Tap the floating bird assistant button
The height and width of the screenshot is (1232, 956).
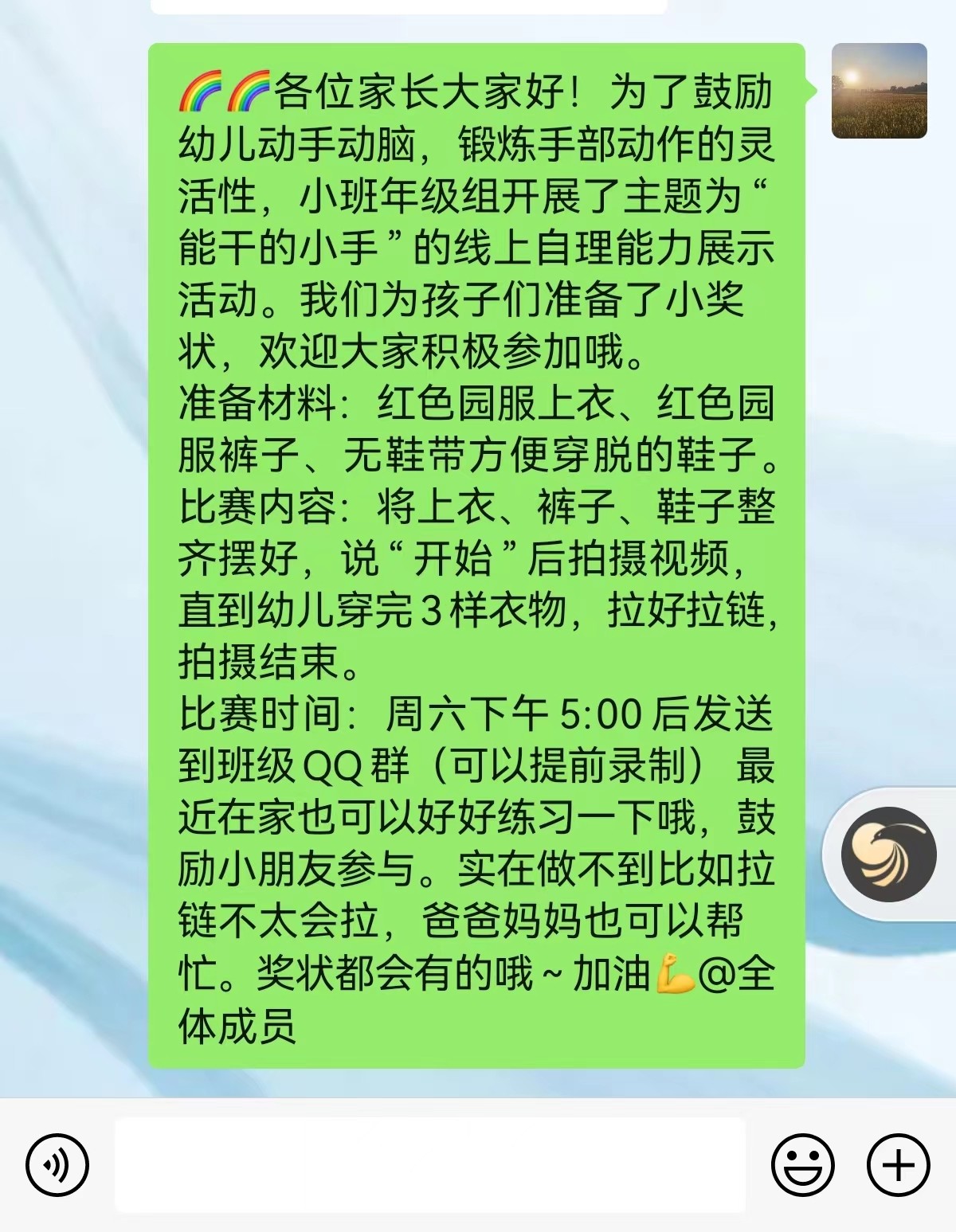click(x=888, y=854)
